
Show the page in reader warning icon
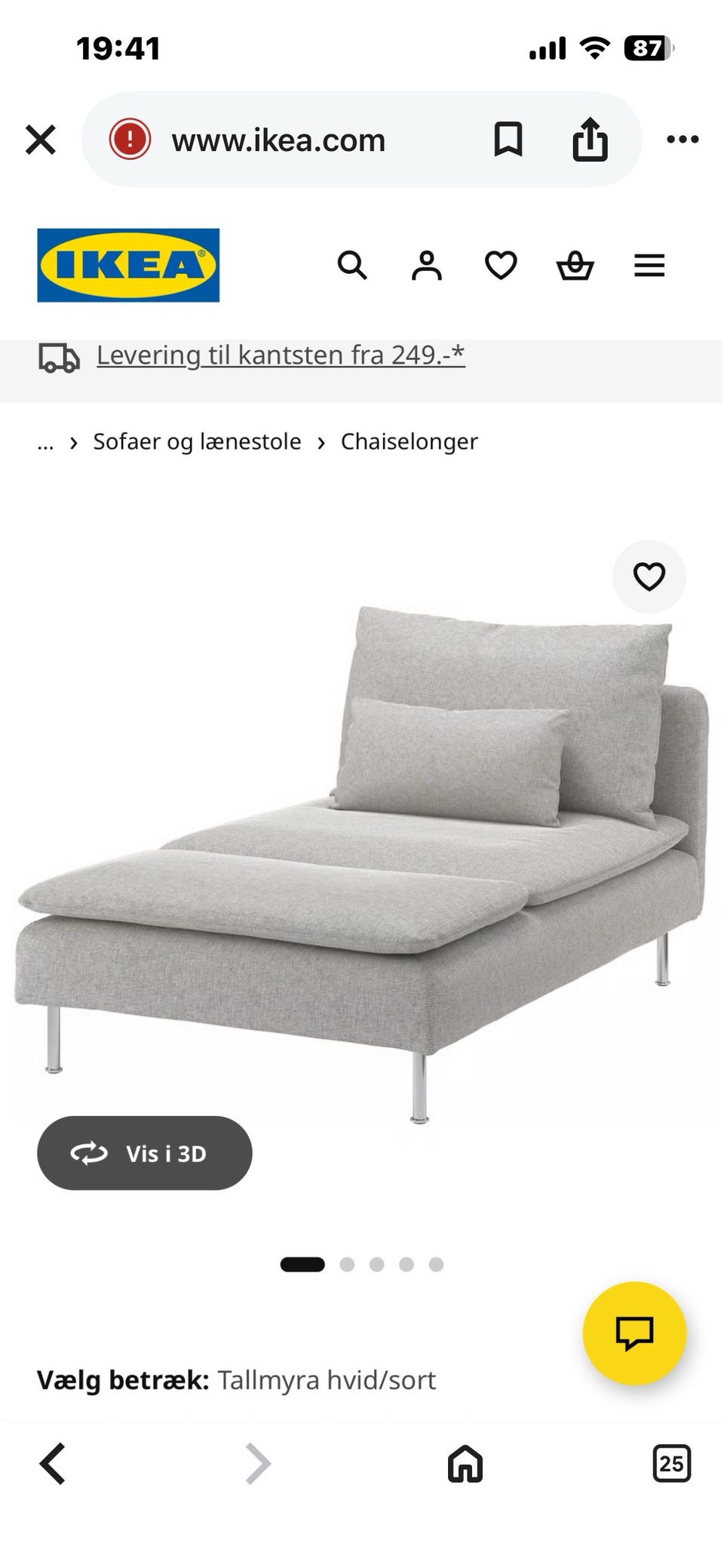pos(130,139)
